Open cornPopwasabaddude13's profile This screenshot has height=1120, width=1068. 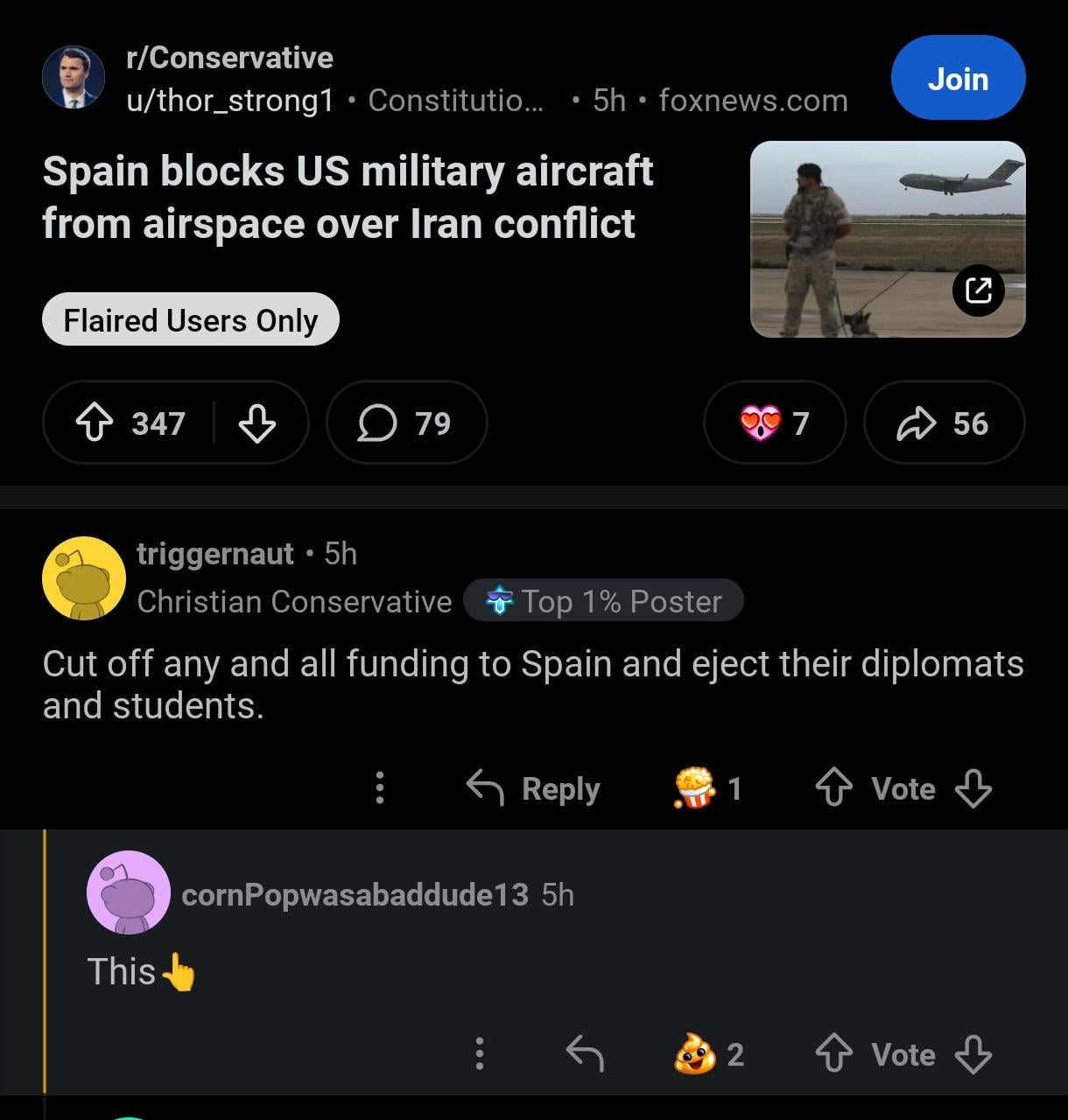coord(355,894)
